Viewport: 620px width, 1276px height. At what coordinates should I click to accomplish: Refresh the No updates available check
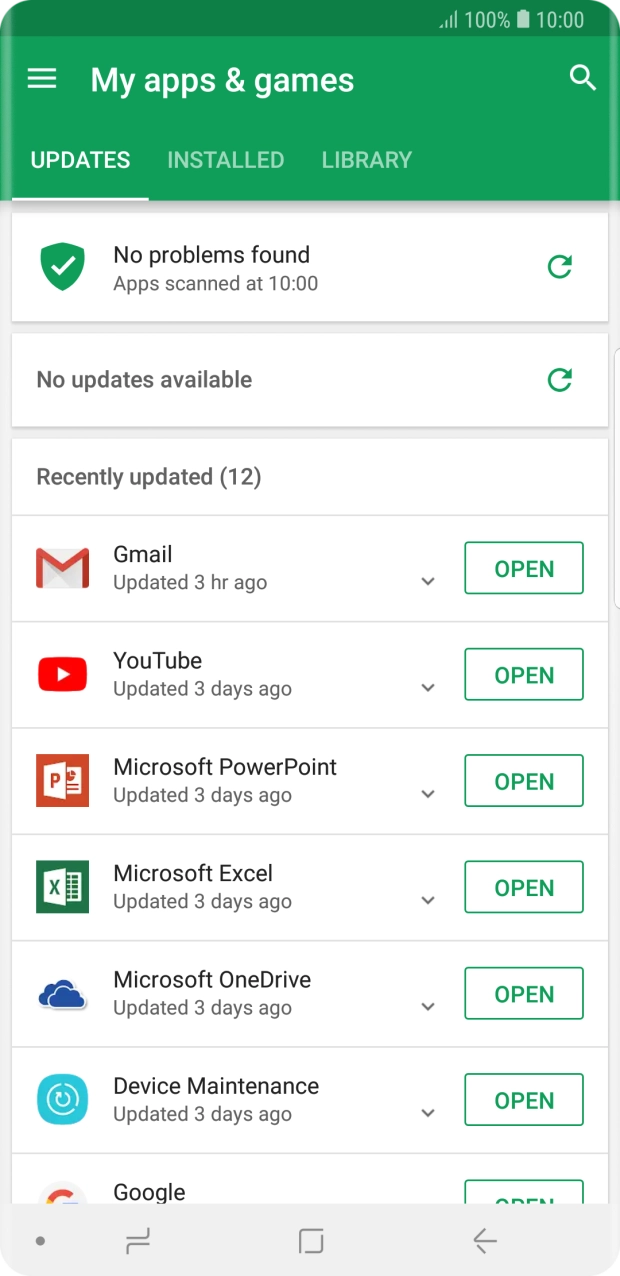click(x=559, y=380)
